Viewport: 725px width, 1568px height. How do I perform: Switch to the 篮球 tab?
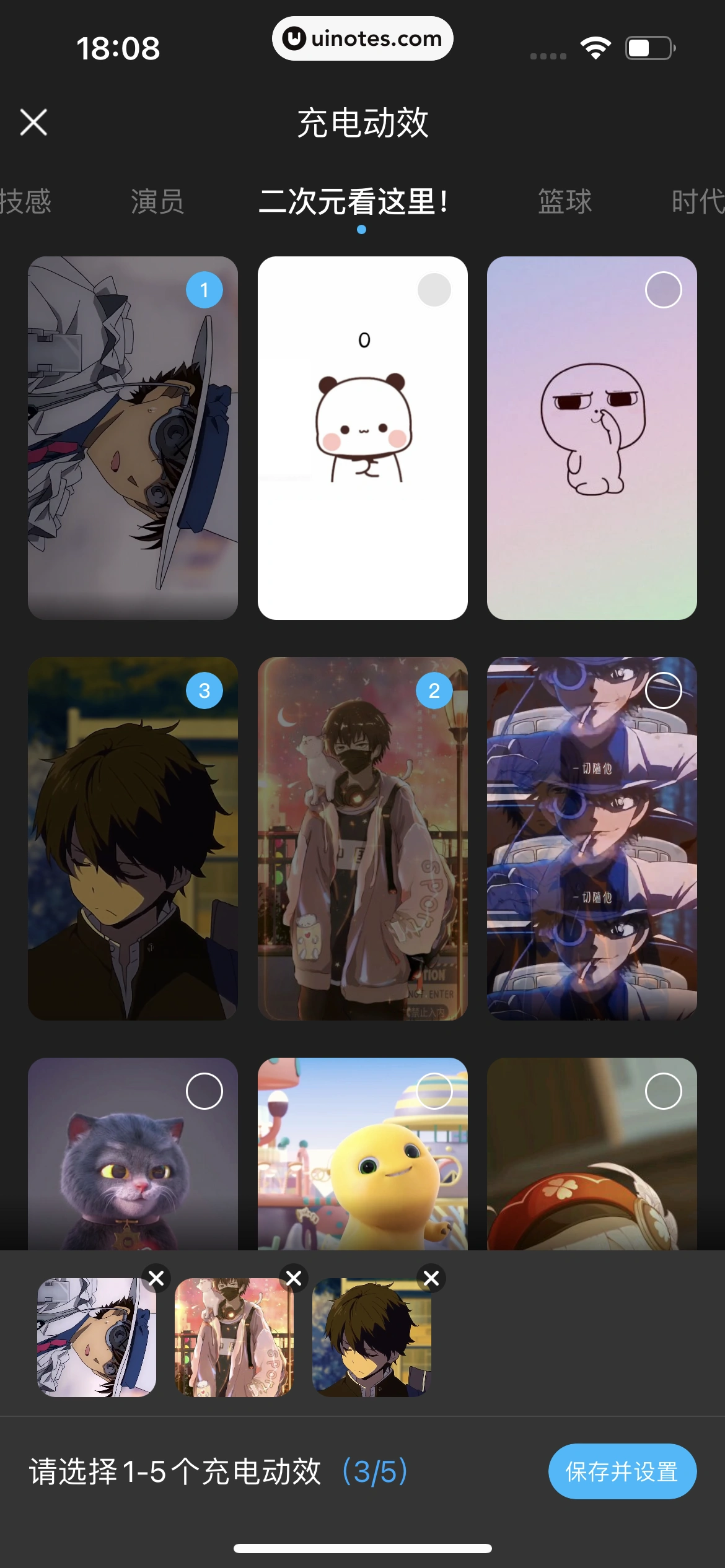565,202
